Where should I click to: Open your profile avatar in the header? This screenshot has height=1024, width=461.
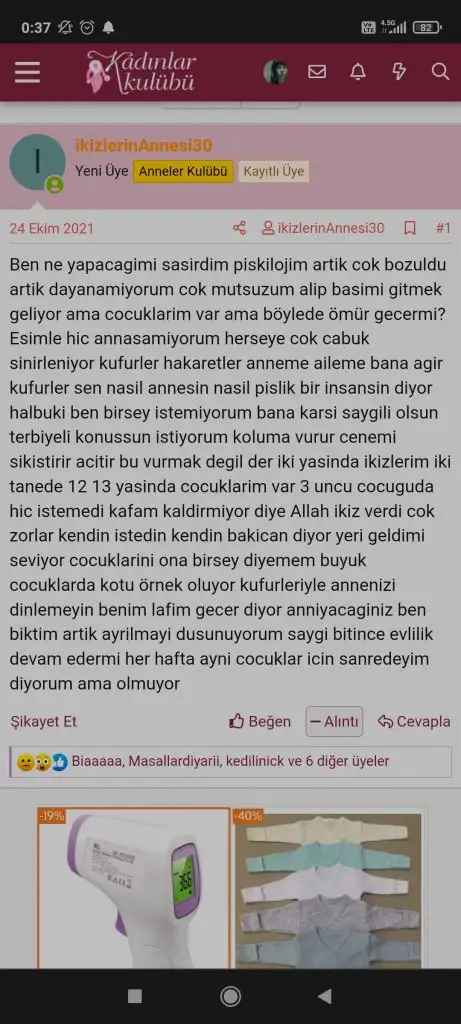(275, 72)
